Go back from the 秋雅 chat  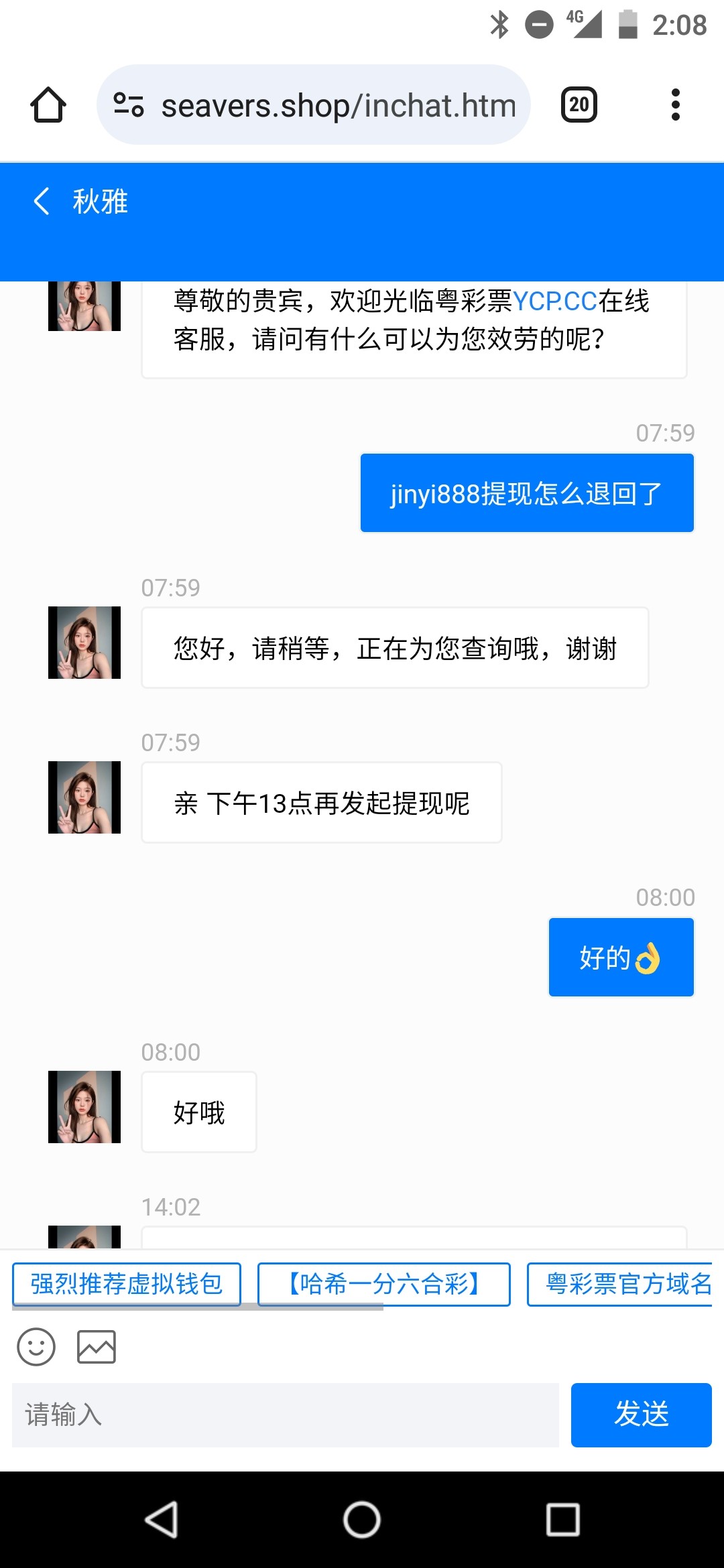(42, 201)
